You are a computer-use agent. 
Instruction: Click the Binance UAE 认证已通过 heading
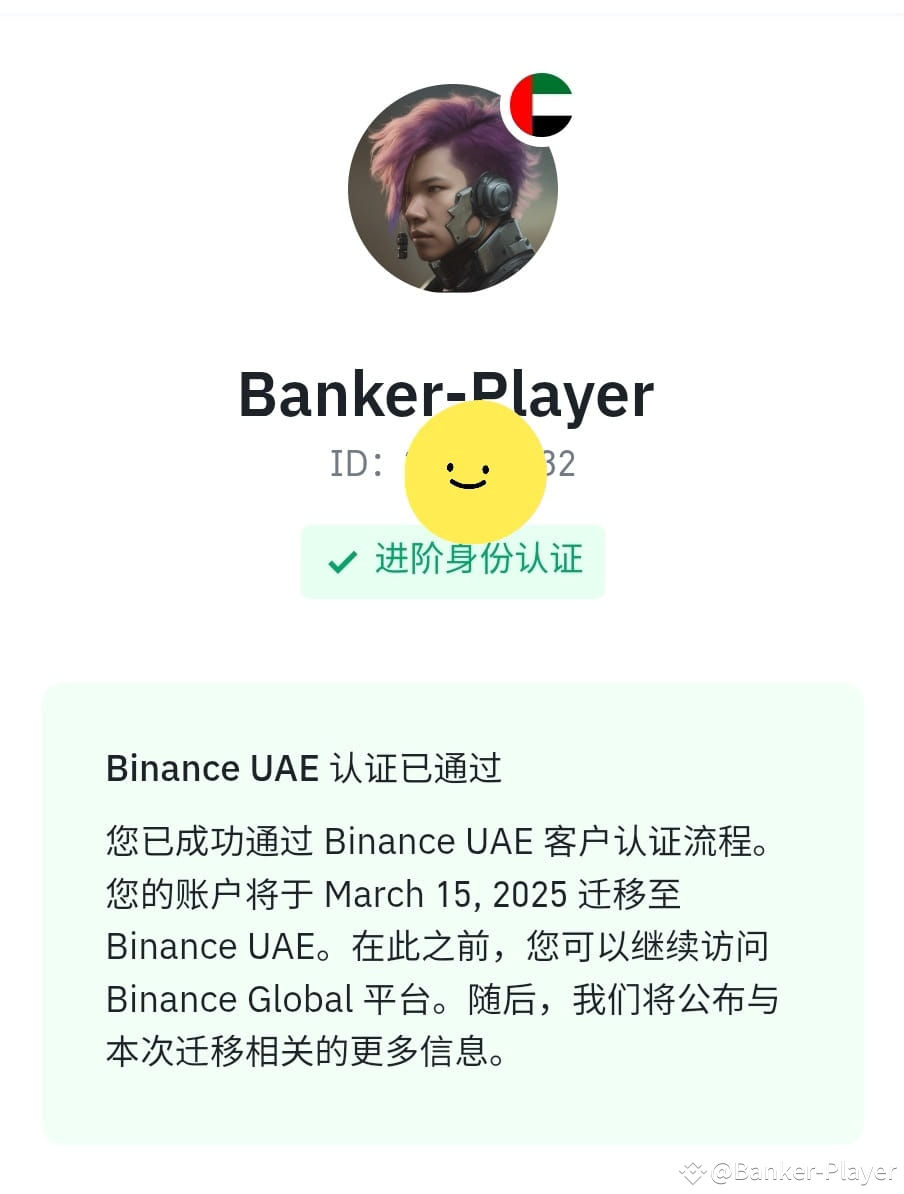point(300,768)
